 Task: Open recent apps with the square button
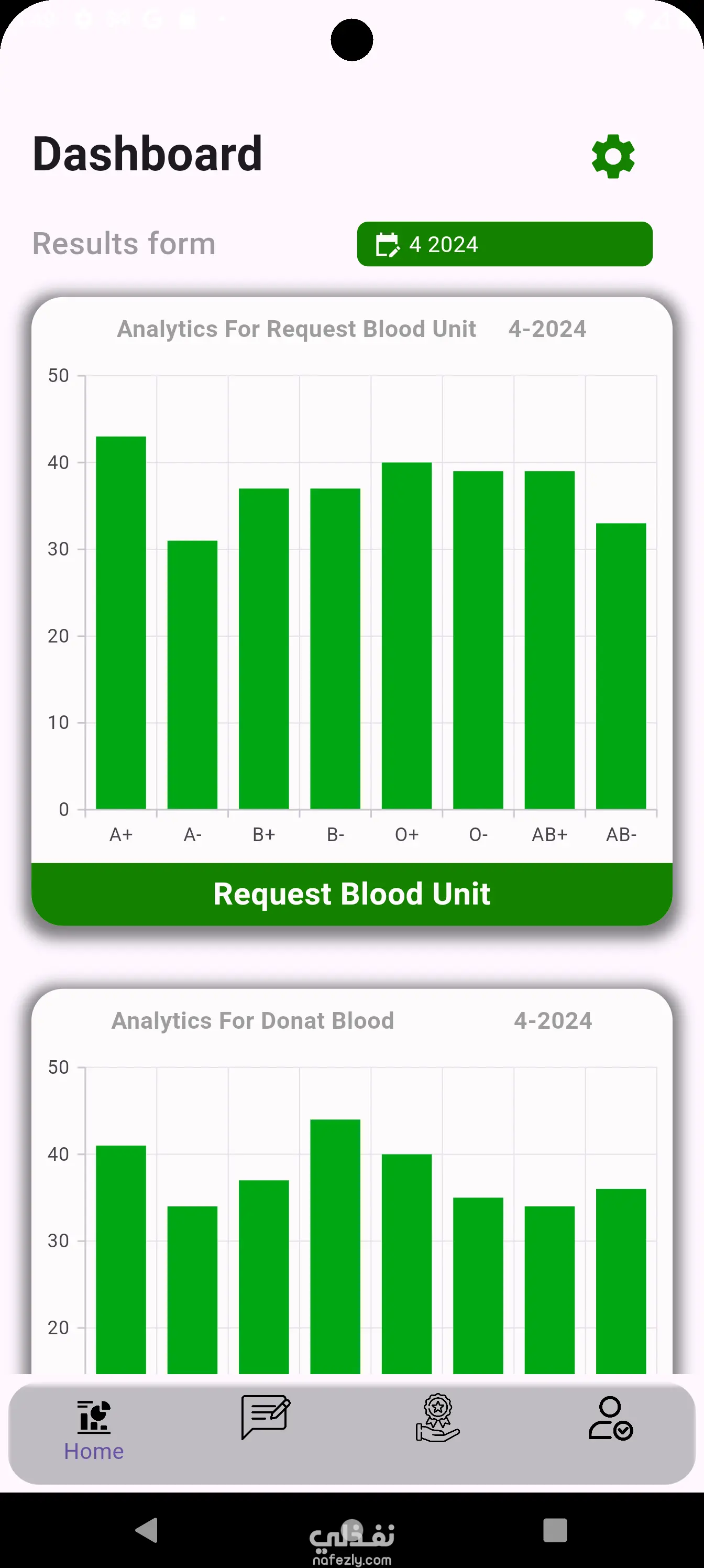point(554,1530)
